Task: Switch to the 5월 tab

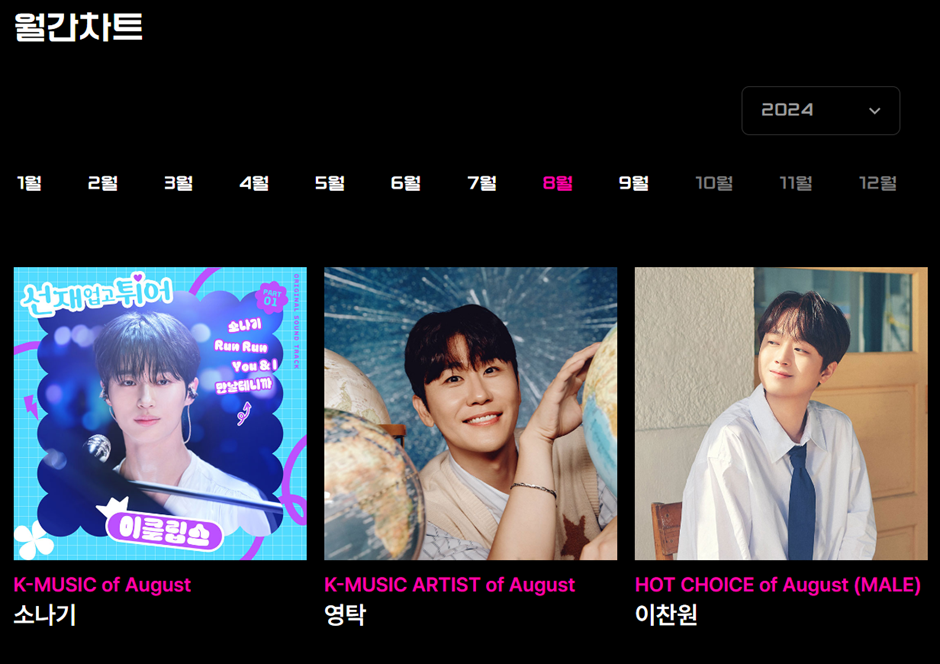Action: (330, 183)
